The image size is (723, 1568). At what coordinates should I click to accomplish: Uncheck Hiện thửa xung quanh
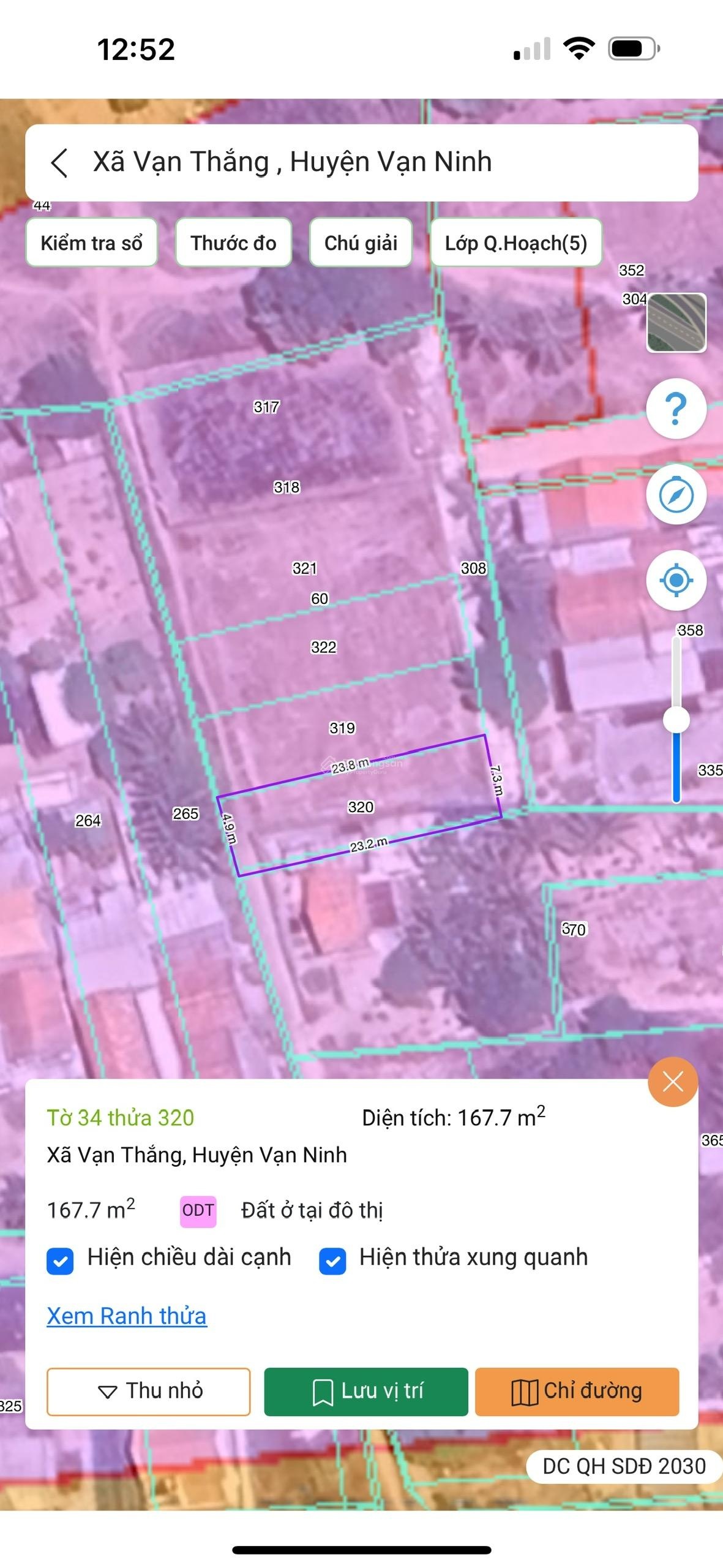coord(332,1261)
